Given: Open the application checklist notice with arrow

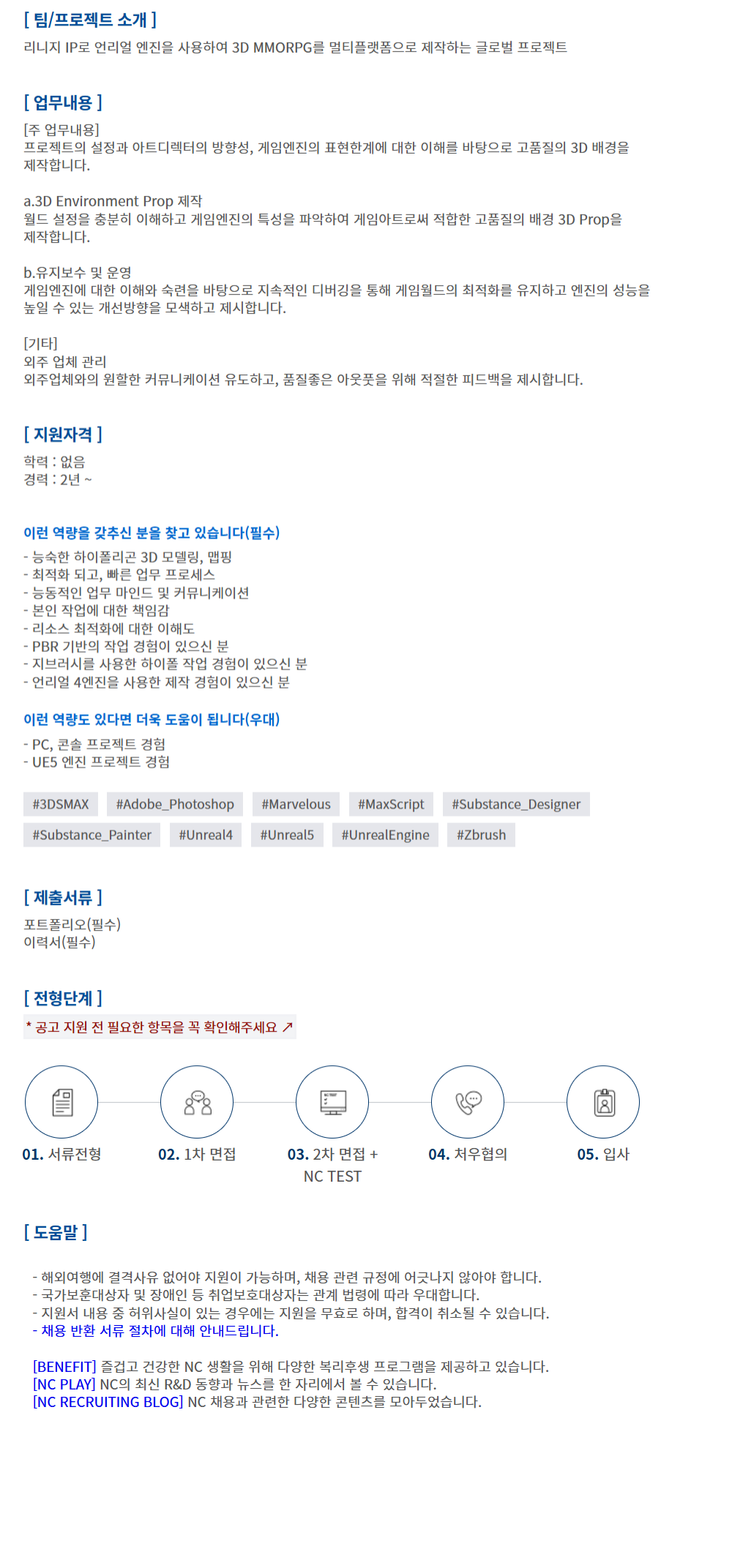Looking at the screenshot, I should point(160,1027).
